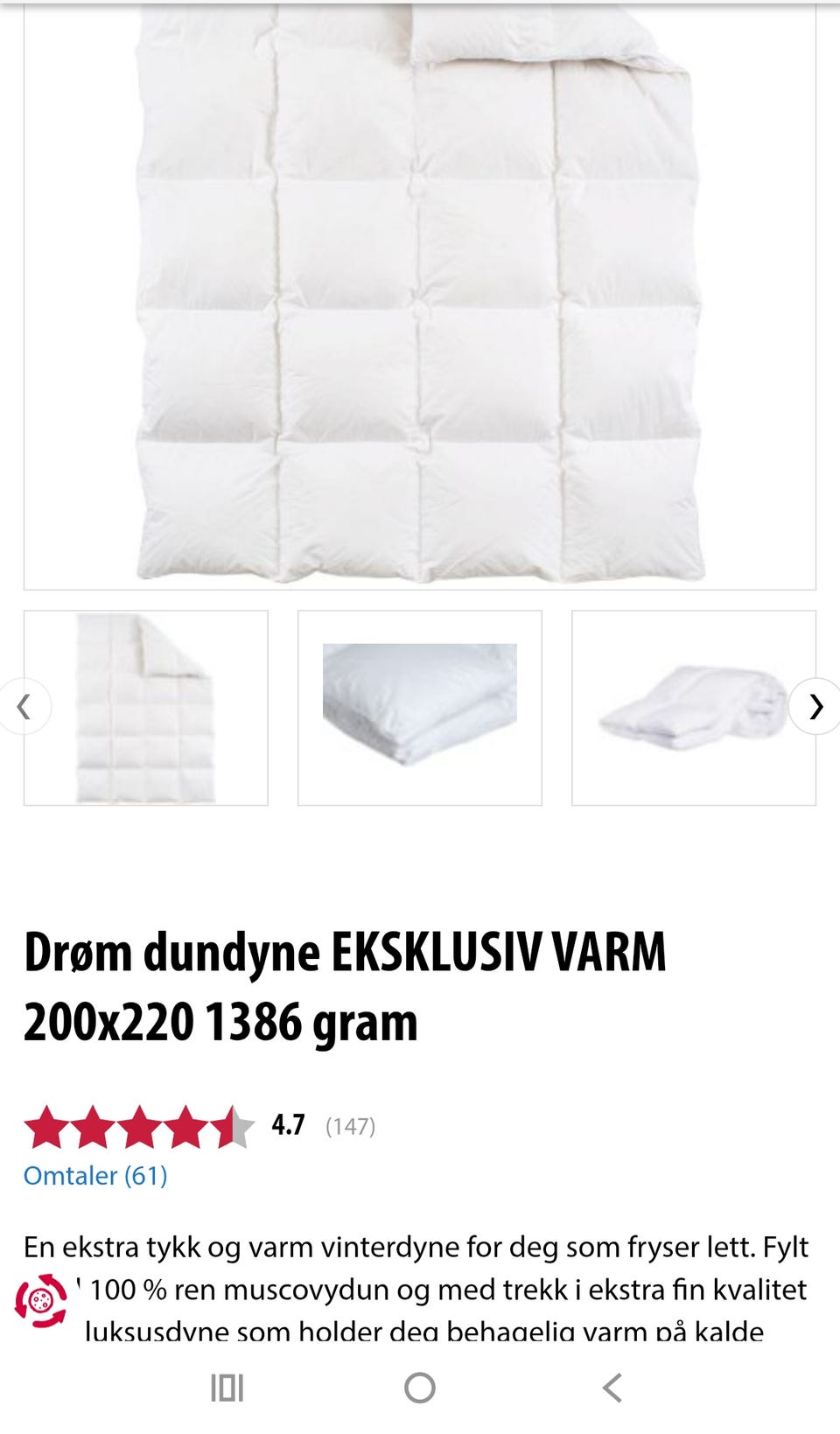Select the unfolded duvet thumbnail
840x1434 pixels.
[146, 708]
